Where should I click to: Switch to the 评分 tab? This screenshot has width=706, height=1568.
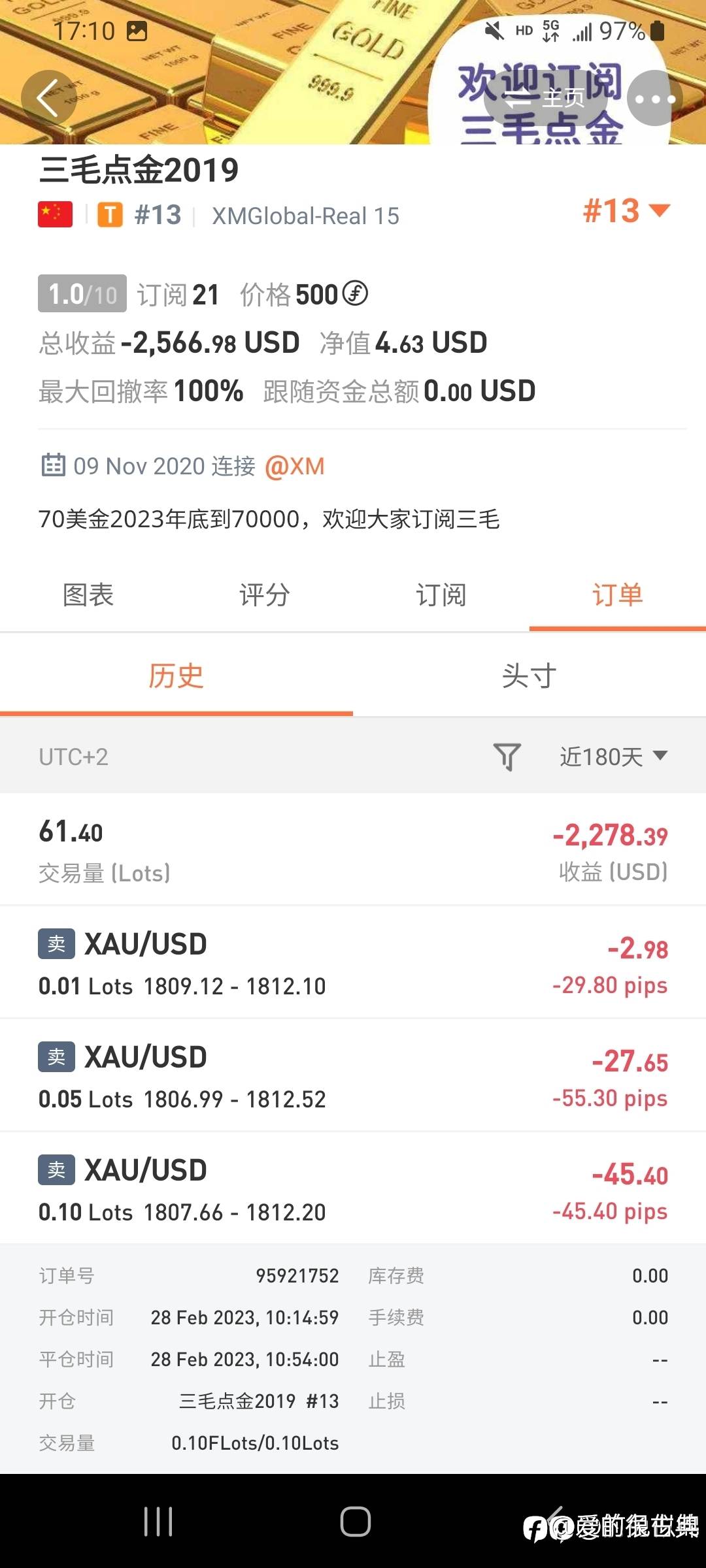pyautogui.click(x=265, y=595)
